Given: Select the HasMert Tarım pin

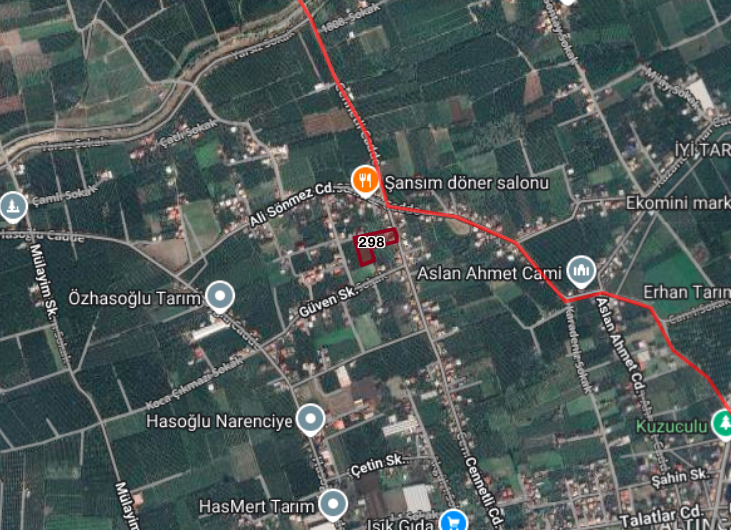Looking at the screenshot, I should (x=333, y=504).
